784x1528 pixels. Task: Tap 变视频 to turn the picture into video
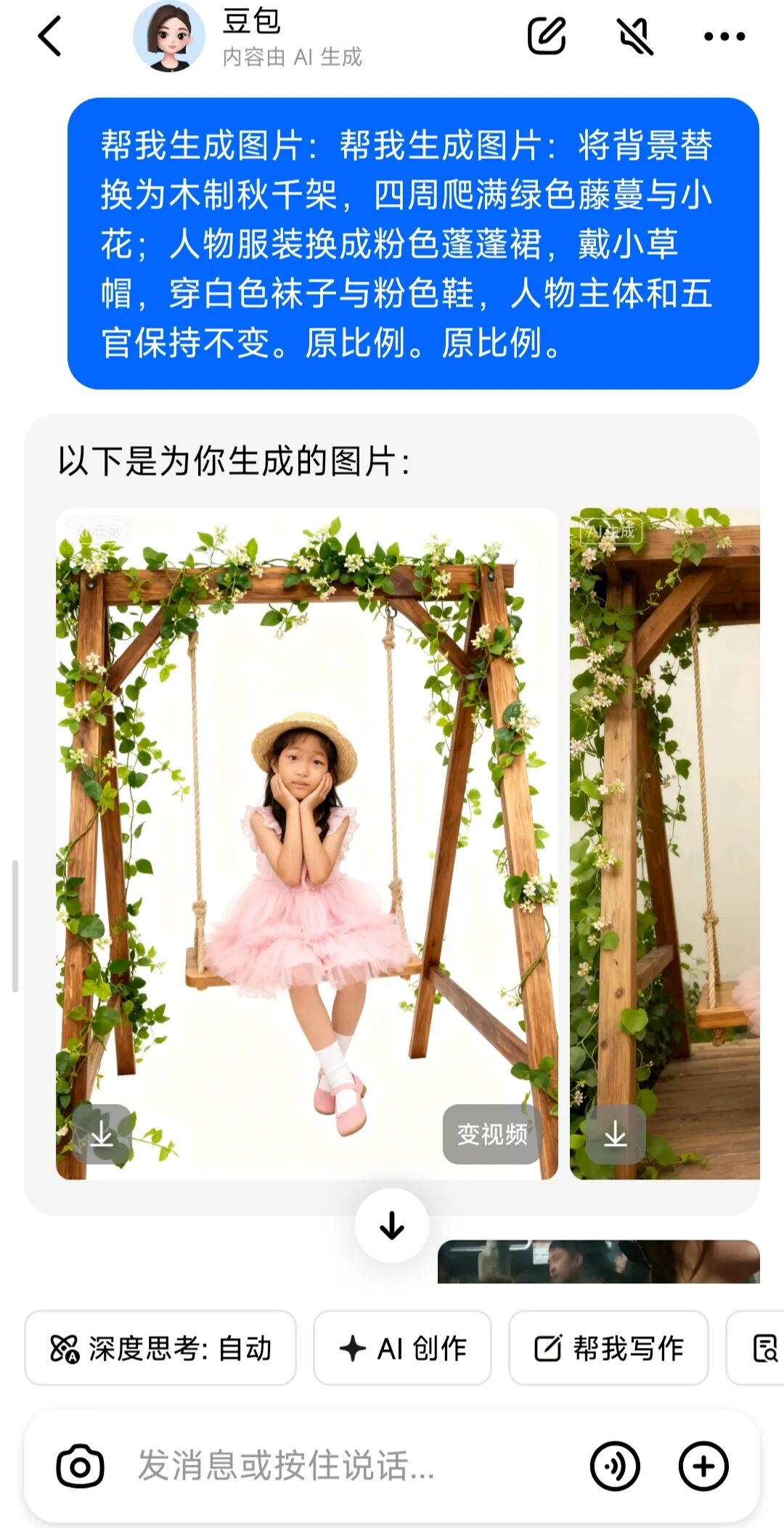click(x=491, y=1134)
